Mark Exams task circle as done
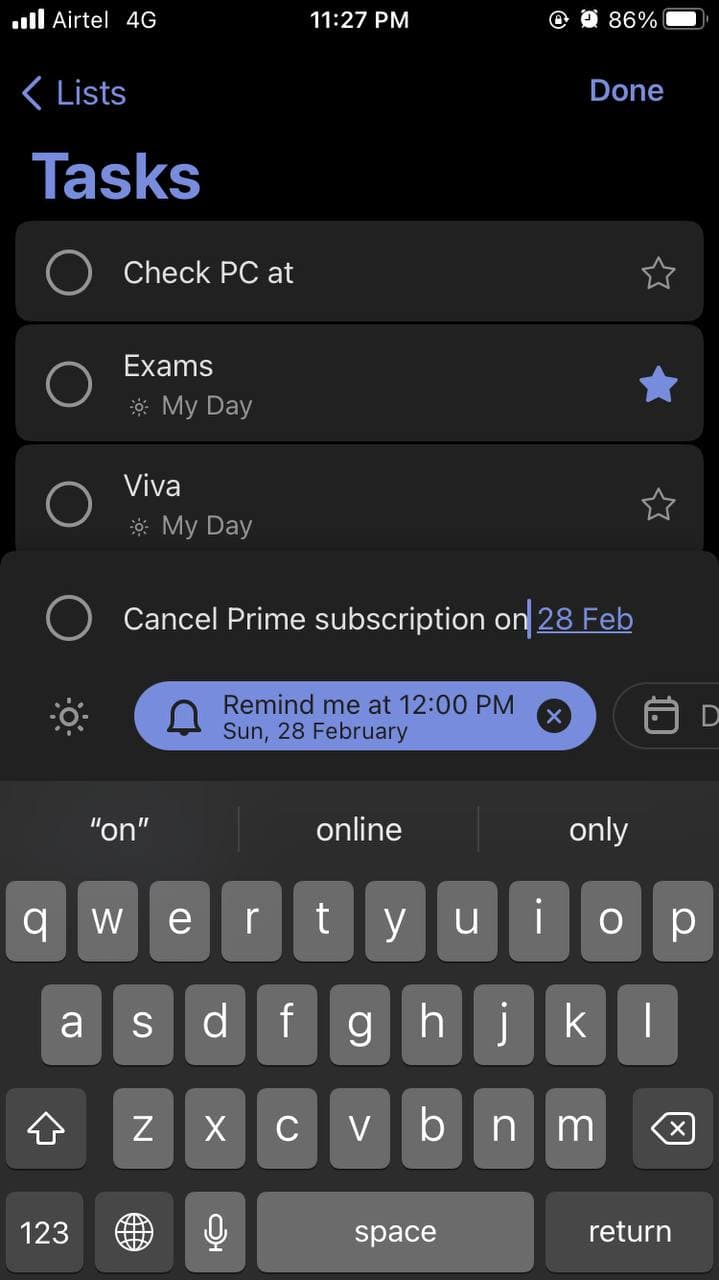The image size is (719, 1280). 69,384
